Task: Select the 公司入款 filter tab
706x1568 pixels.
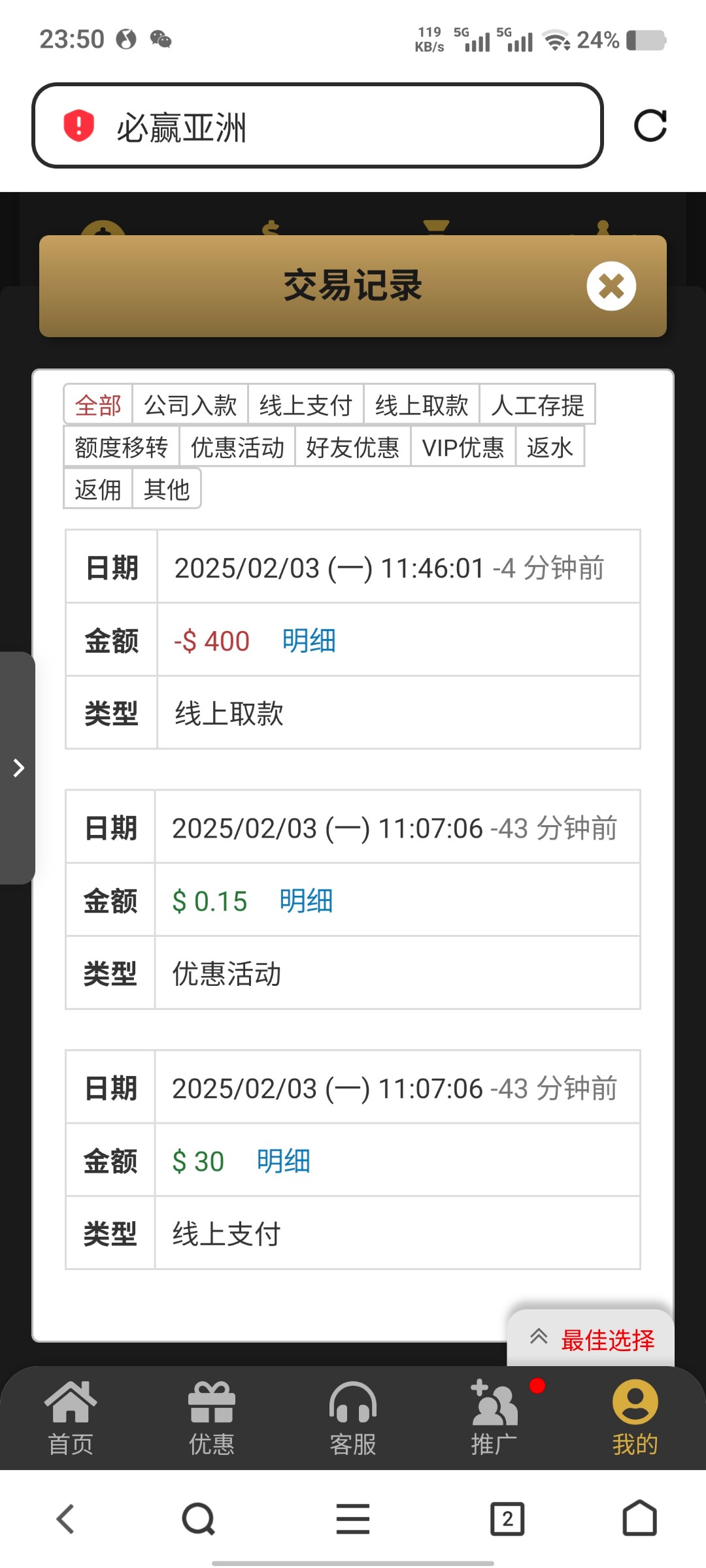Action: 190,405
